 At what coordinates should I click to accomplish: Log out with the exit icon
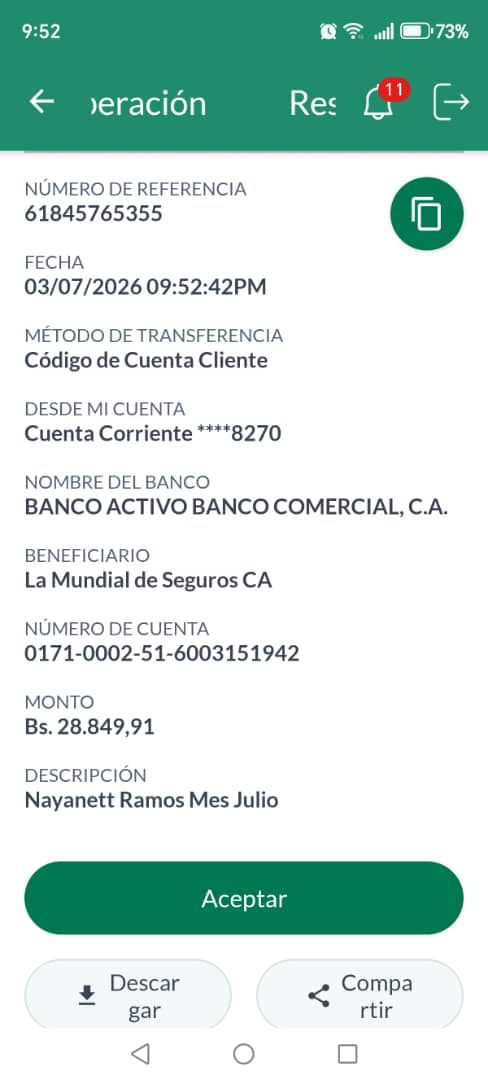point(451,102)
